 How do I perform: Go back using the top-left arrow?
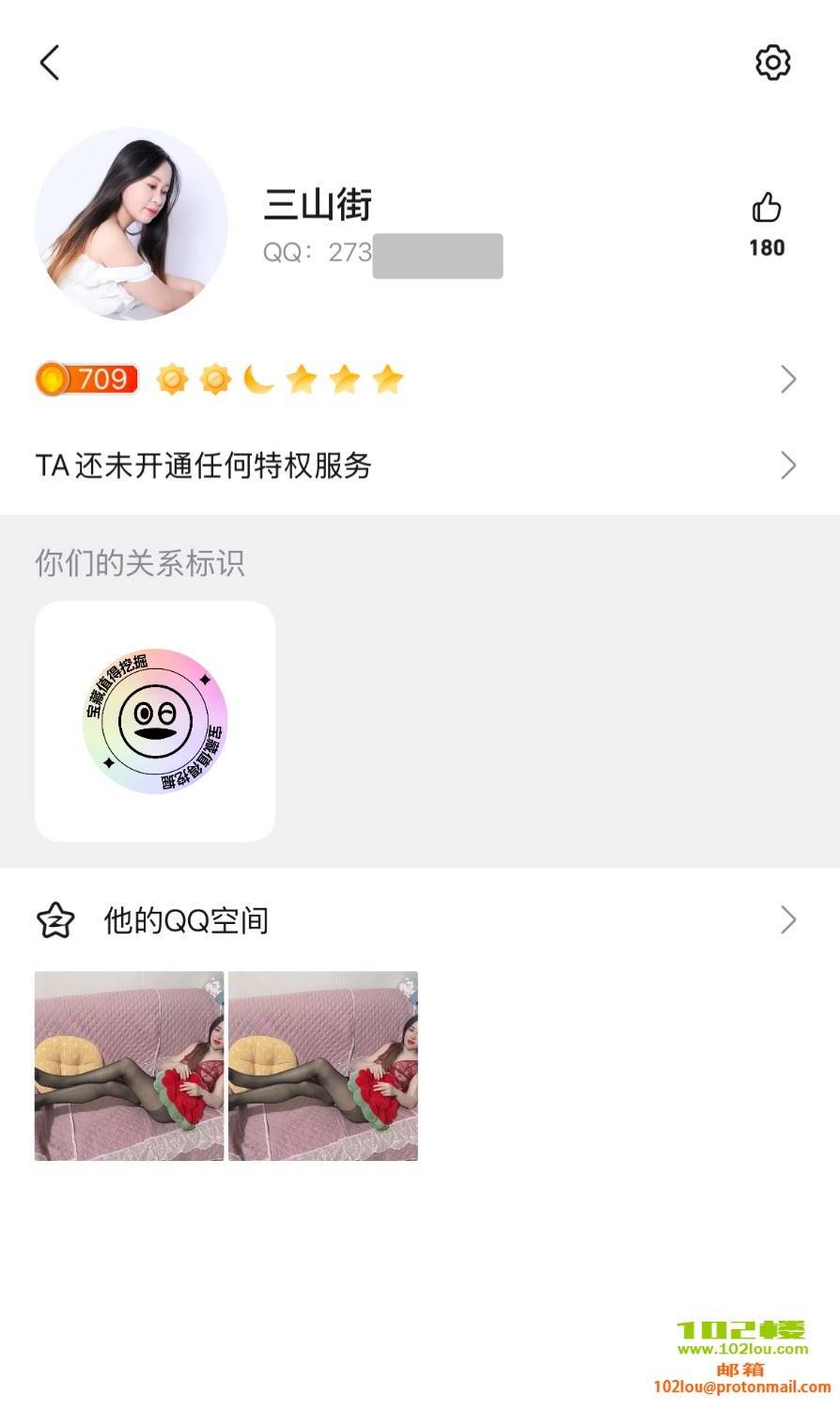pyautogui.click(x=50, y=63)
